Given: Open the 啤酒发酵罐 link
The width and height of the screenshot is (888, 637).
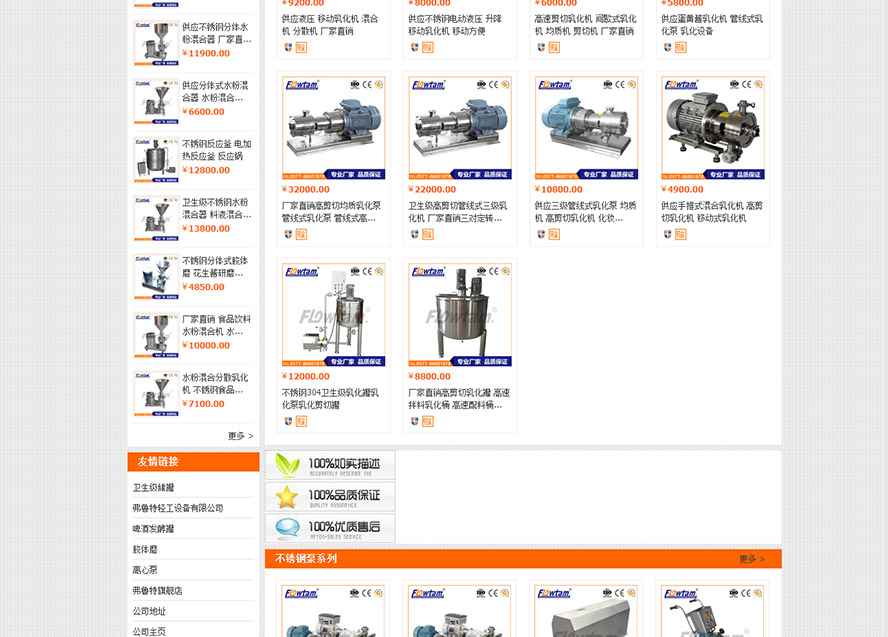Looking at the screenshot, I should (154, 529).
